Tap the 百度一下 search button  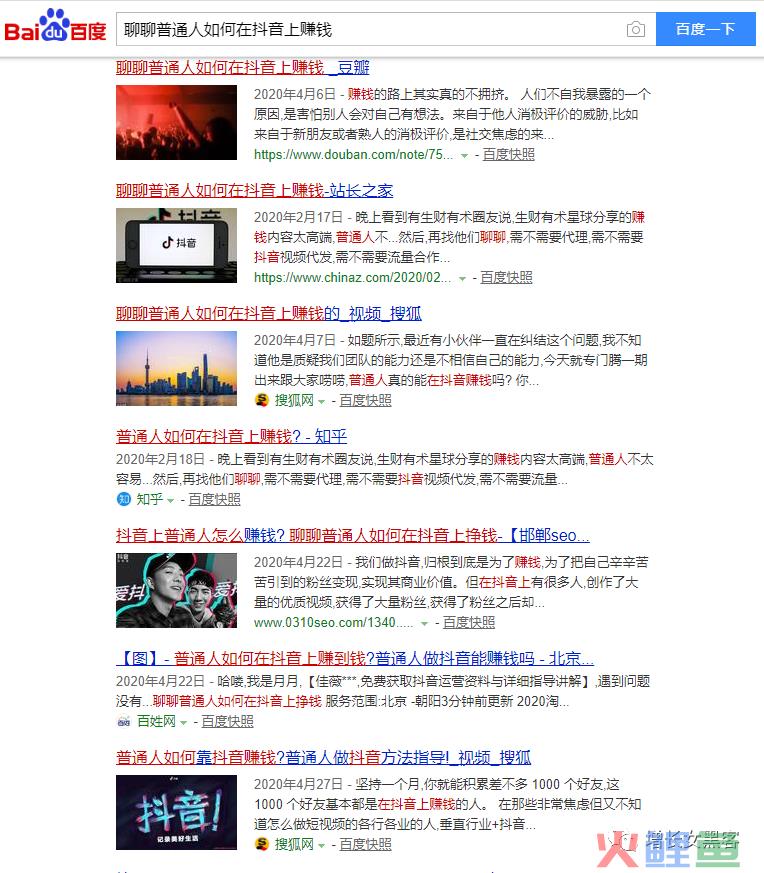click(x=705, y=30)
